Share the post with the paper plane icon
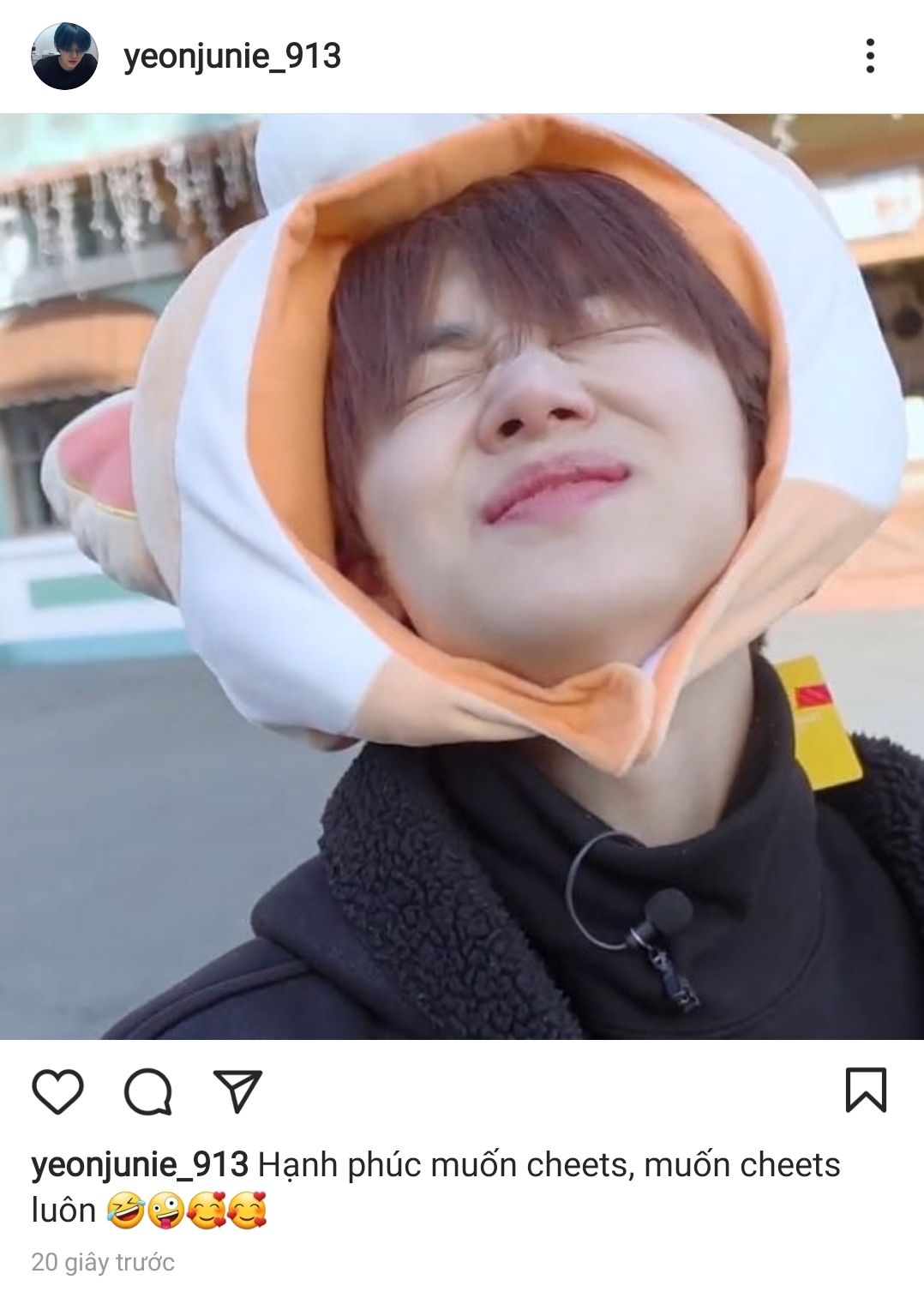 tap(237, 1091)
